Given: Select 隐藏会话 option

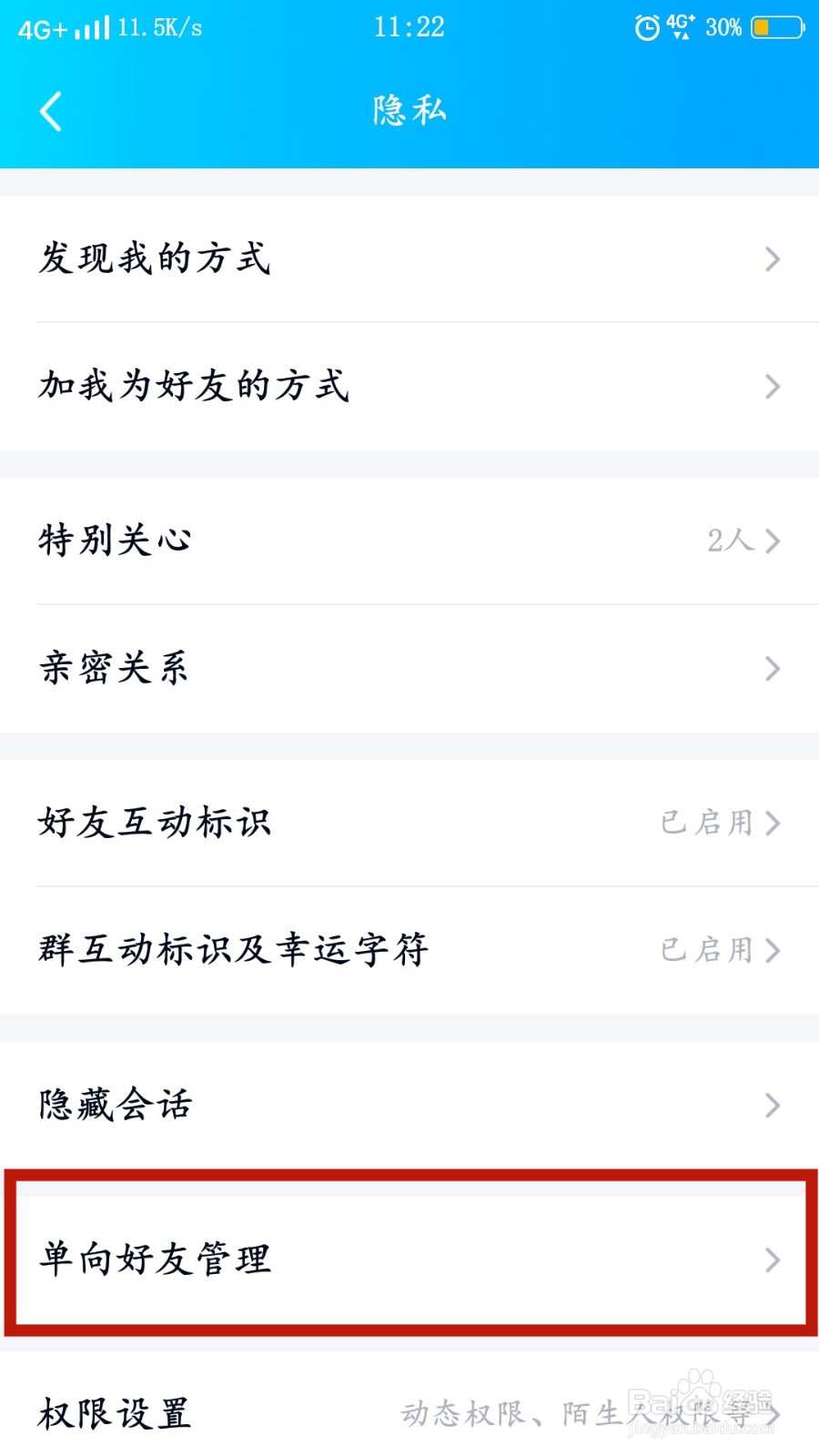Looking at the screenshot, I should (409, 1105).
